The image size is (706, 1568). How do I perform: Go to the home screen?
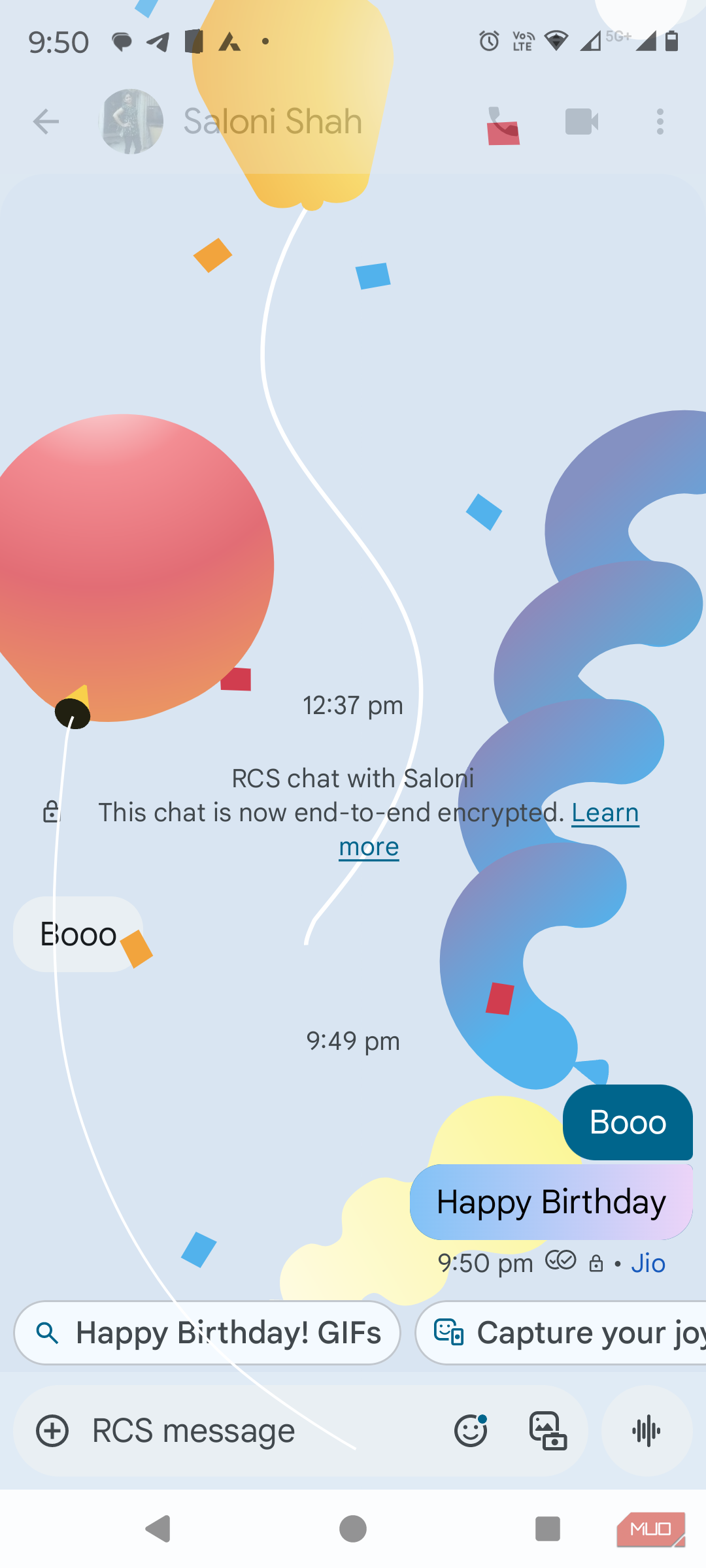(353, 1529)
